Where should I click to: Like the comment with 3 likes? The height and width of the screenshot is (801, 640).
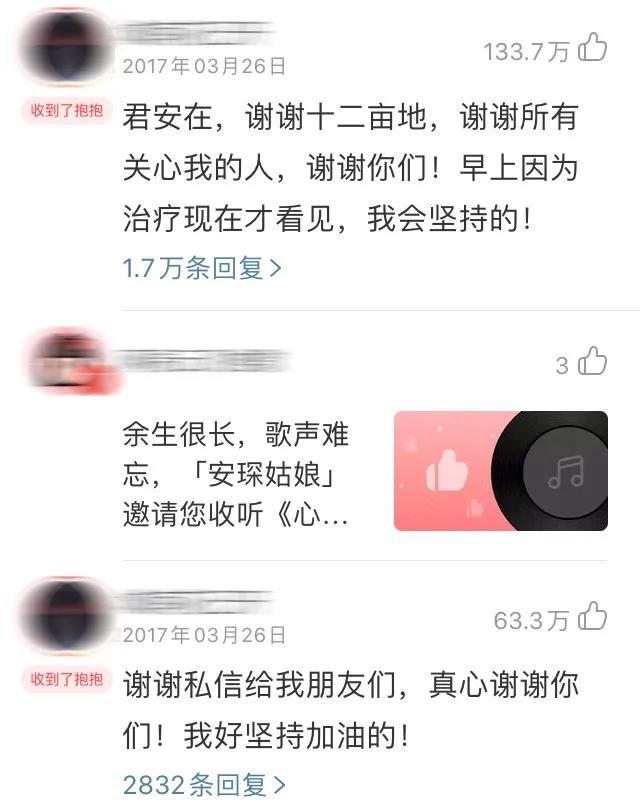click(594, 361)
